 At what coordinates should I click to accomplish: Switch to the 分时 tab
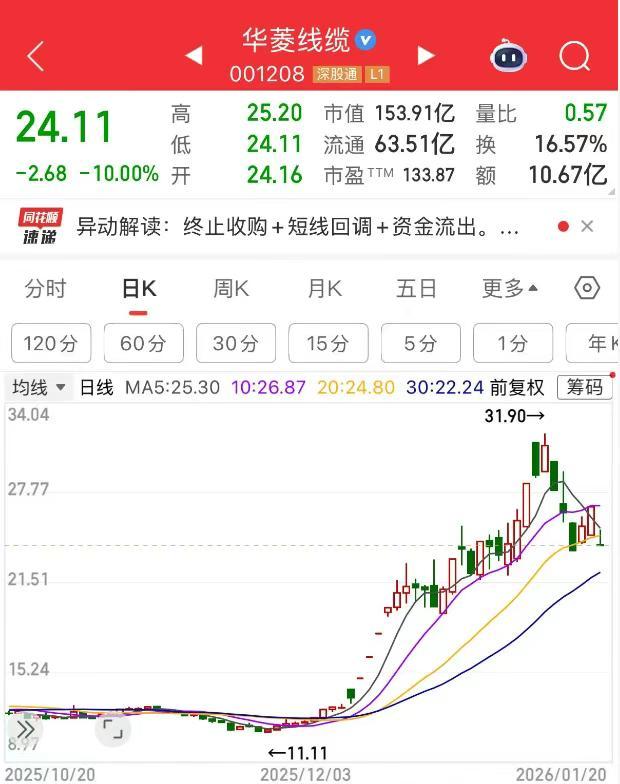pyautogui.click(x=46, y=289)
